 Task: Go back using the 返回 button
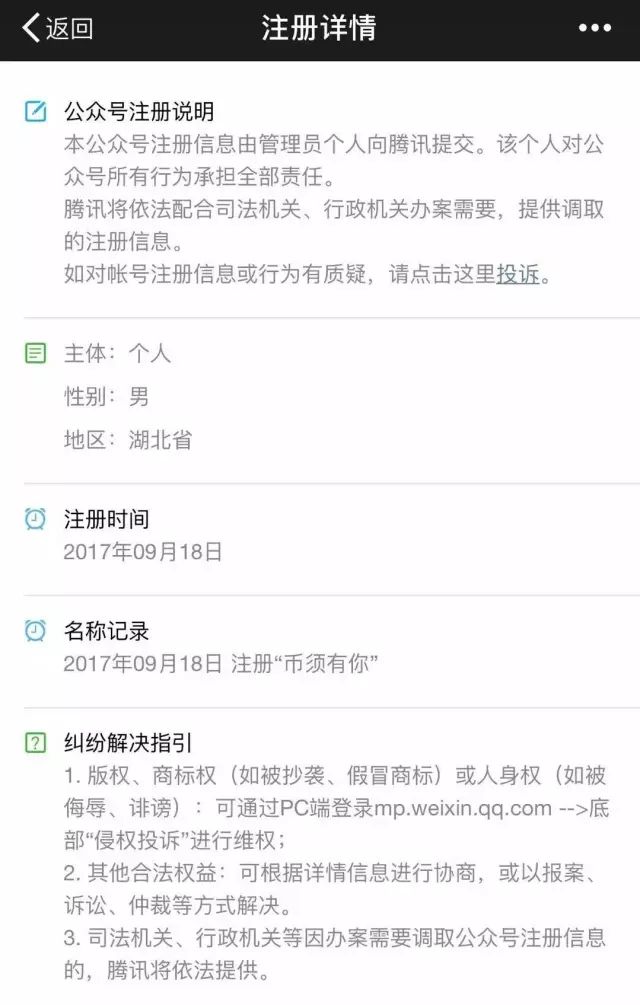pos(57,28)
